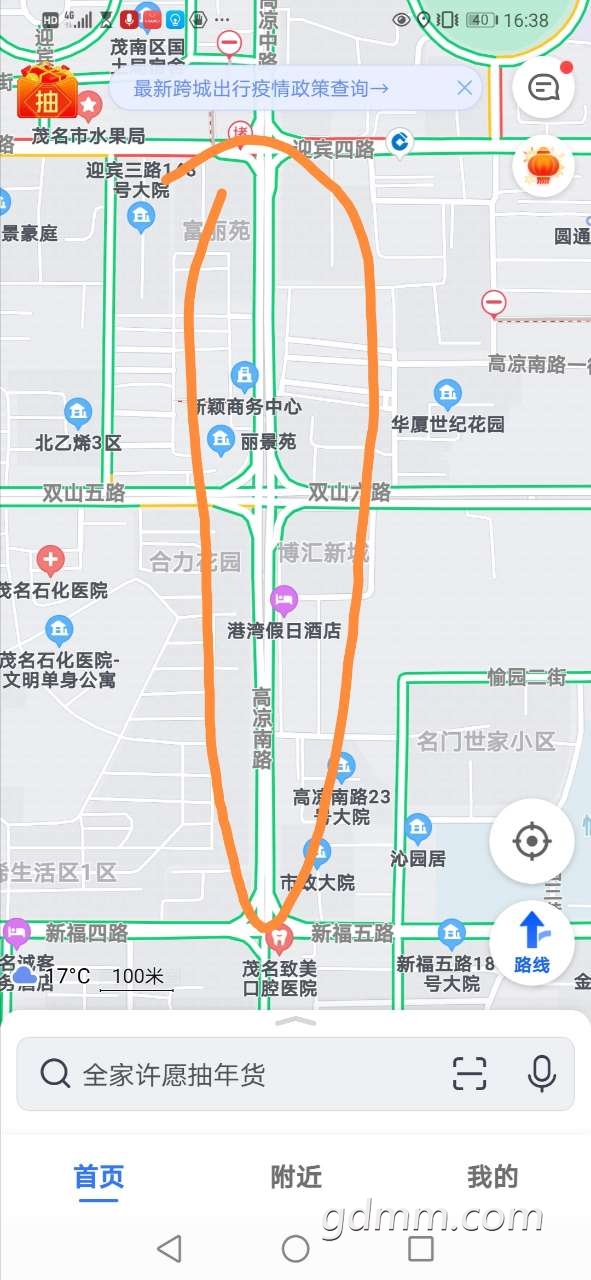
Task: Open the scan code icon
Action: coord(469,1074)
